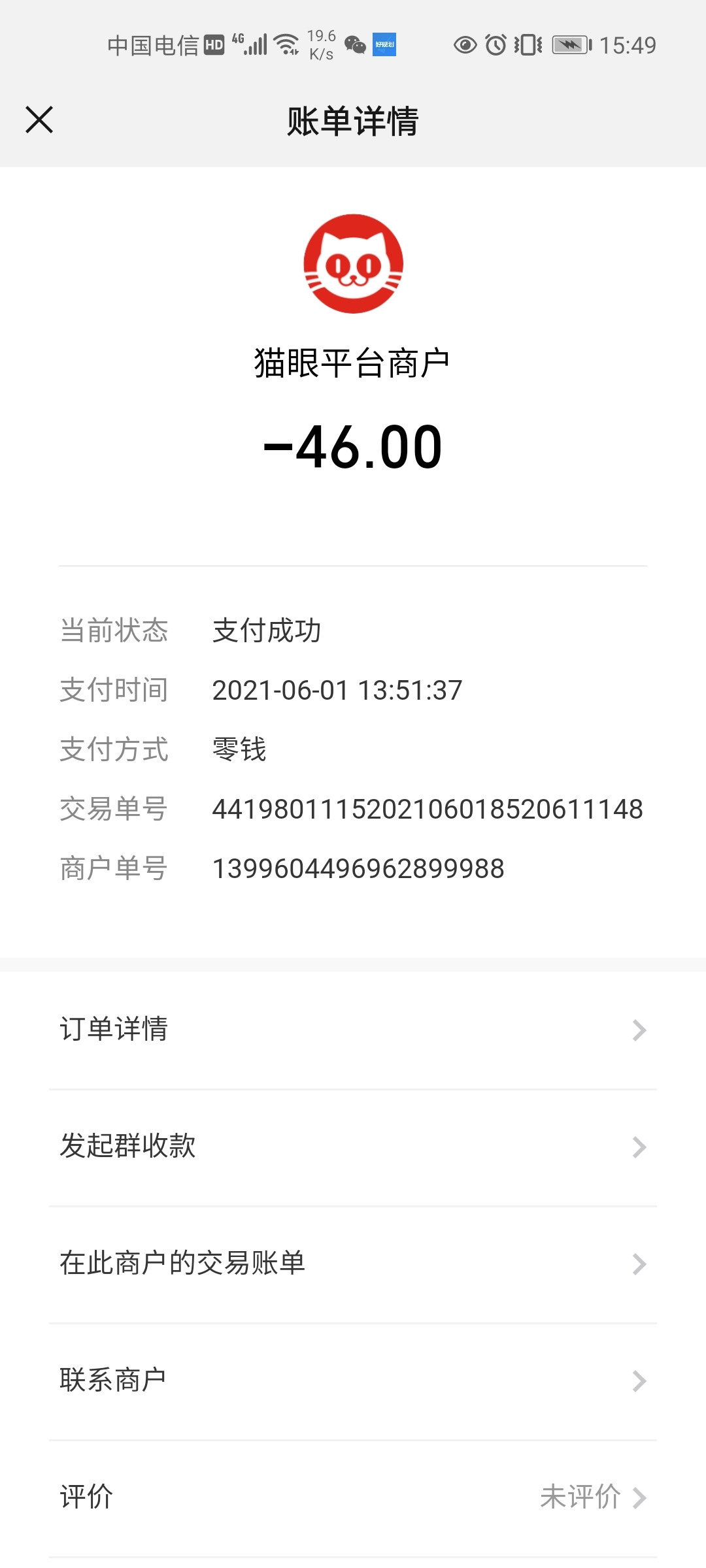View 在此商户的交易账单
Screen dimensions: 706x1568
[353, 1264]
